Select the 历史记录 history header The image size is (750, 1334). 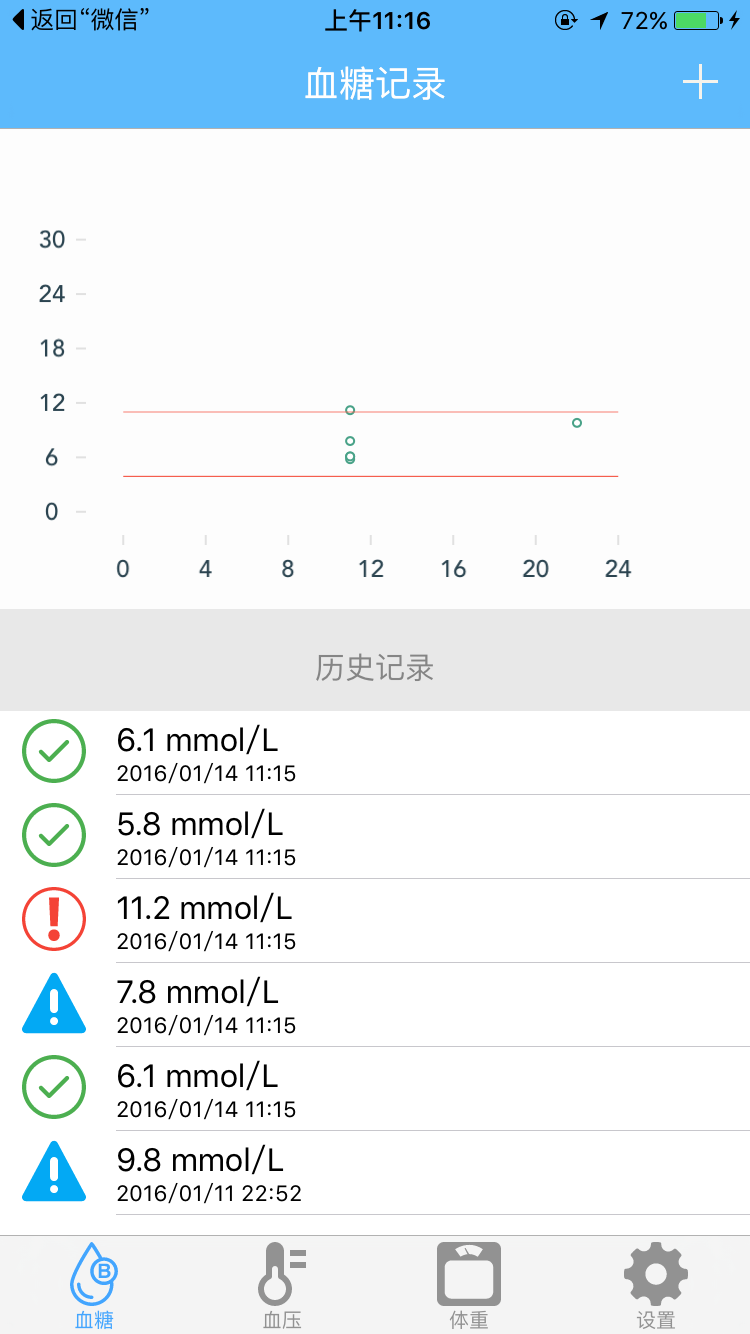[x=375, y=668]
